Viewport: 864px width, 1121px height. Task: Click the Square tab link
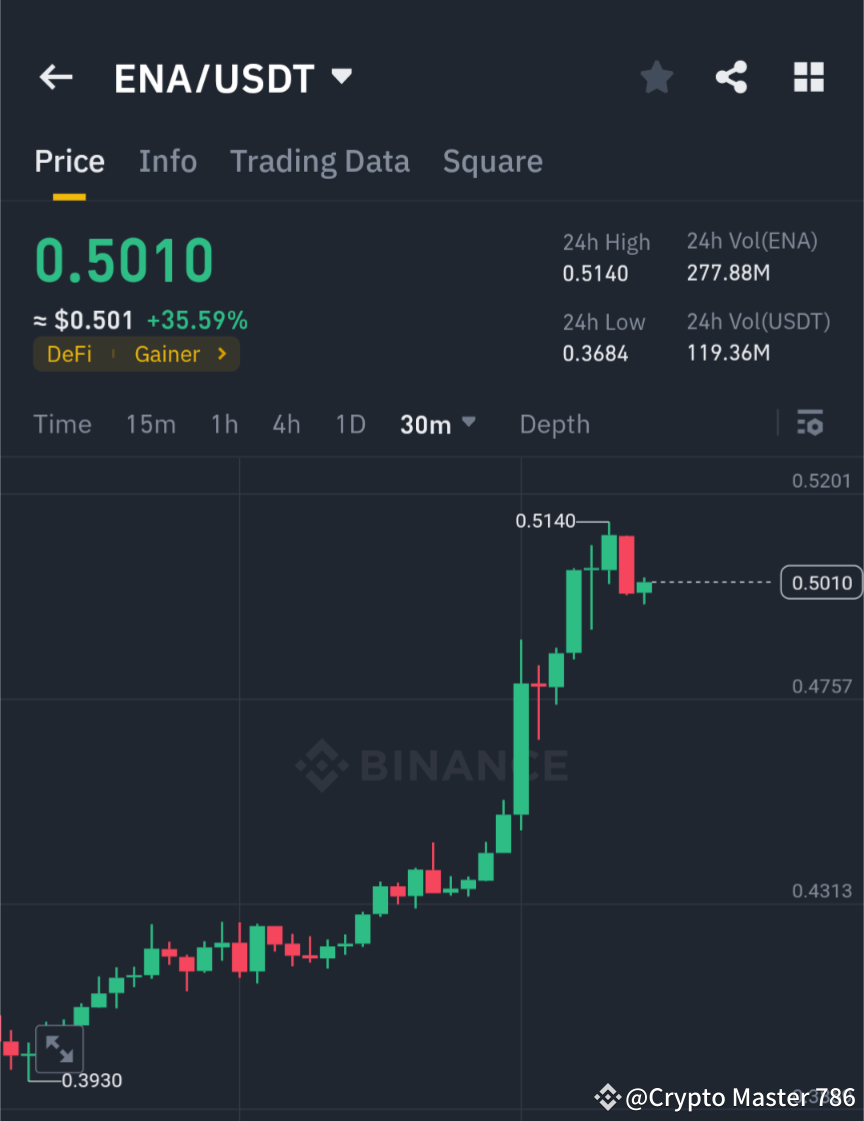tap(492, 161)
